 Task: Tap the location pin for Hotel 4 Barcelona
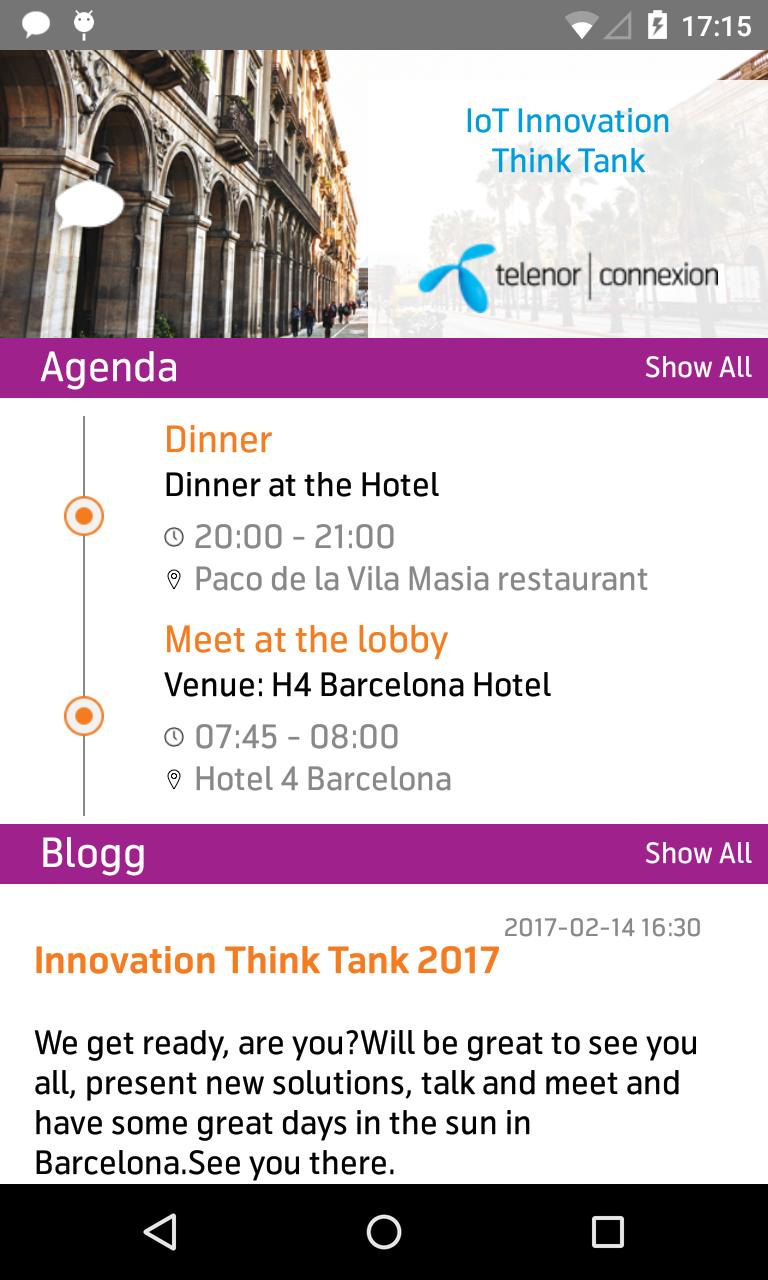tap(175, 778)
